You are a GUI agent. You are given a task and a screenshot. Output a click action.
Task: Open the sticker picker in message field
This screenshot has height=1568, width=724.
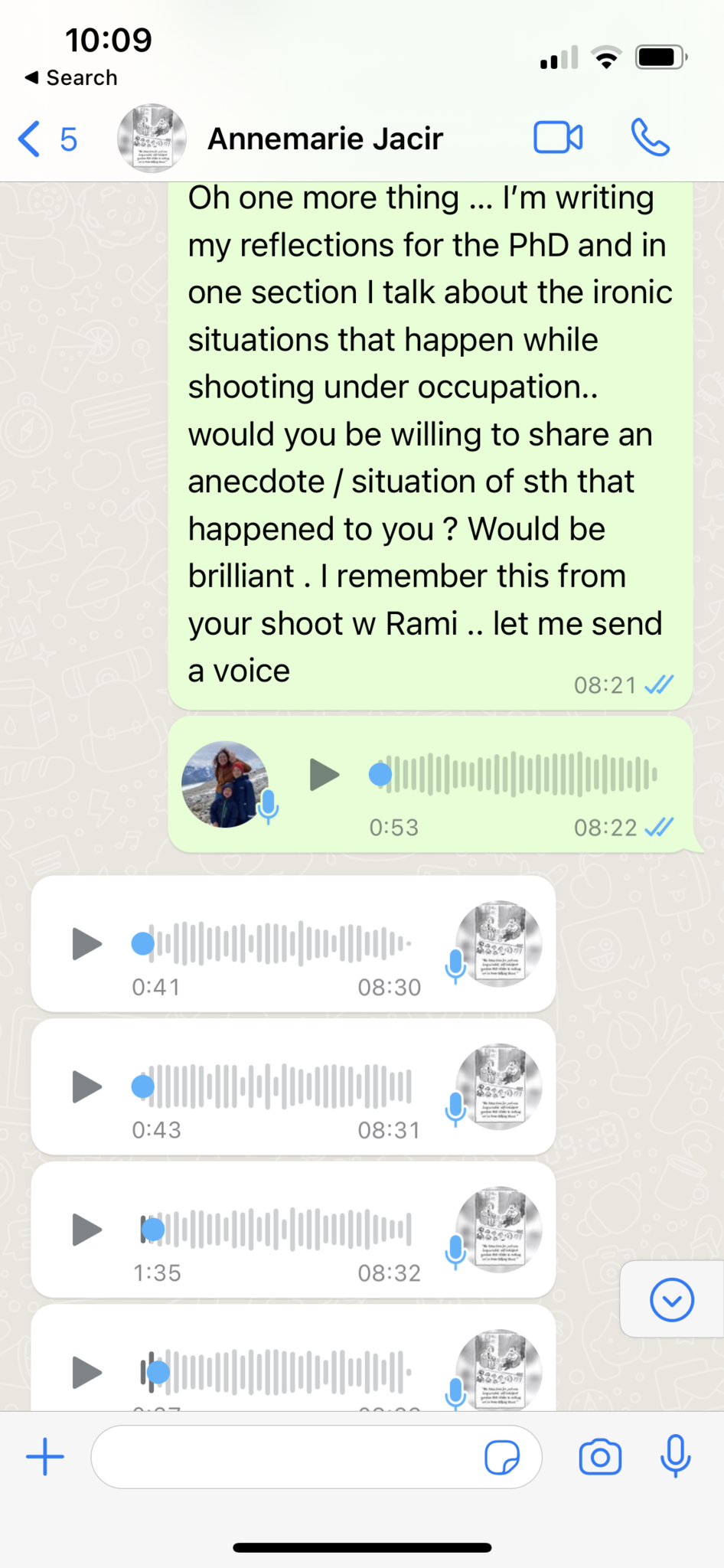(x=502, y=1457)
